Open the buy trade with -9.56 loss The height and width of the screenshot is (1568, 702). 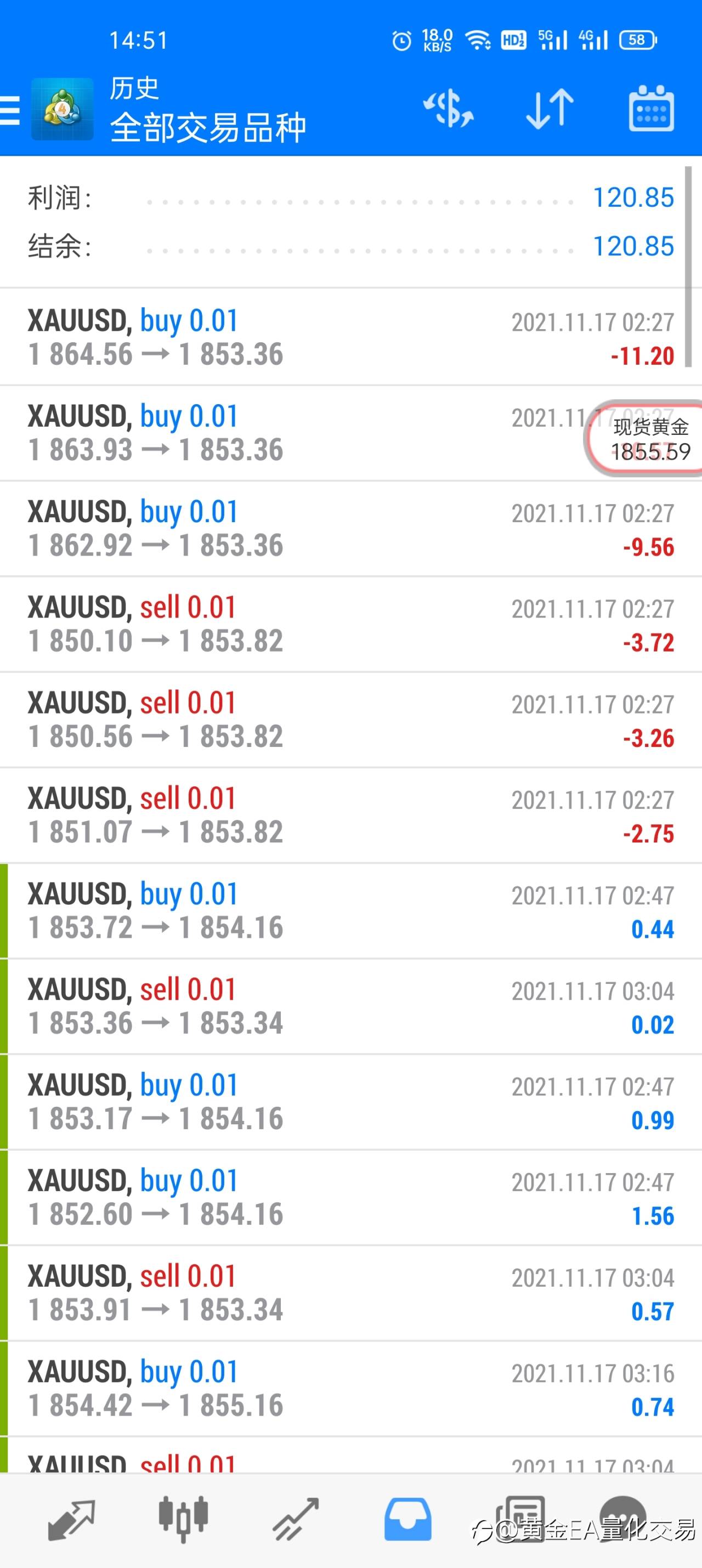(x=350, y=528)
